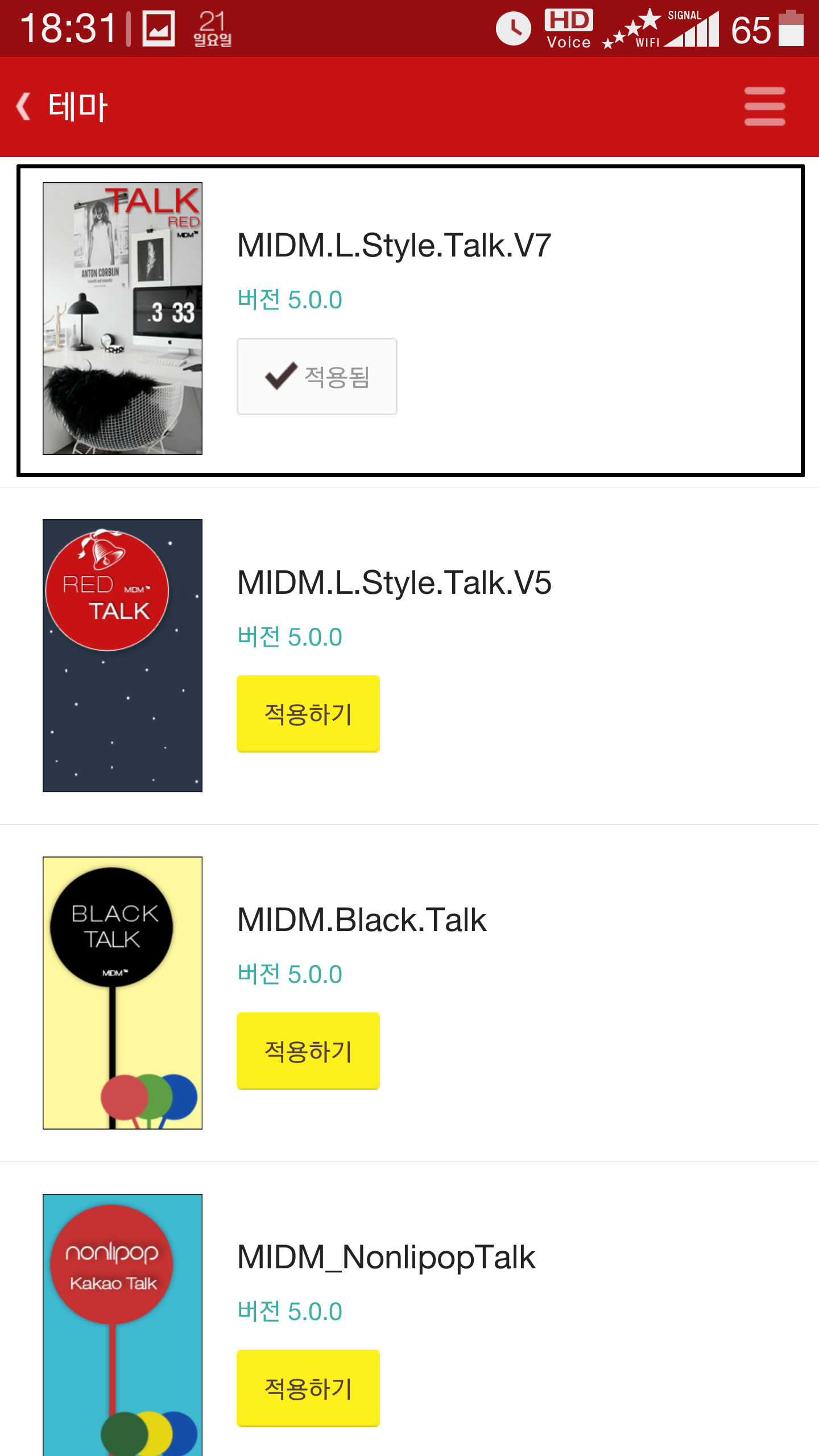Tap 적용됨 button for MIDM.L.Style.Talk.V7

click(x=317, y=377)
